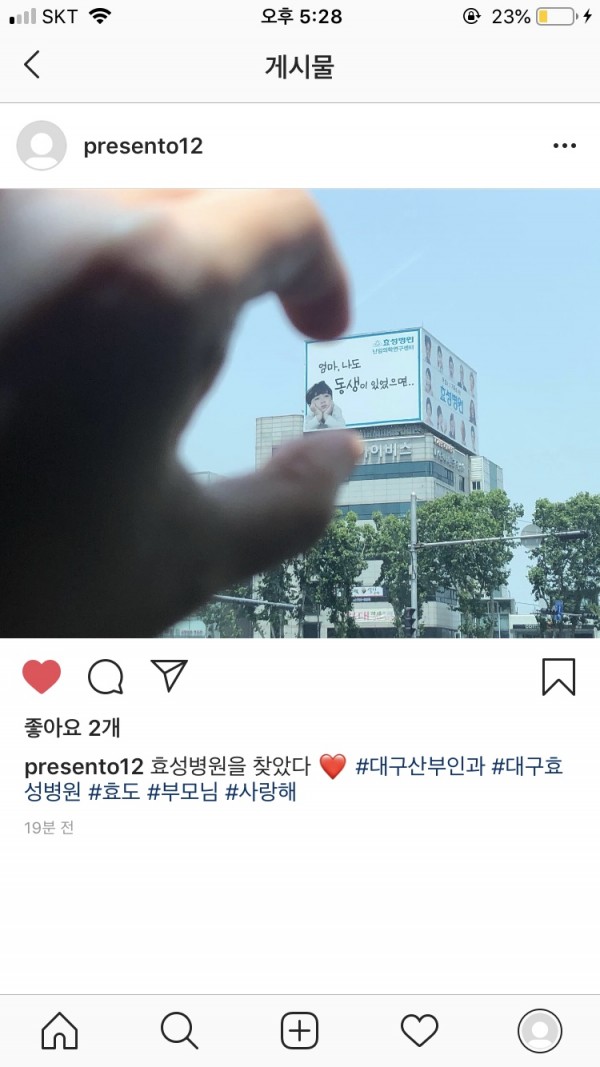Image resolution: width=600 pixels, height=1067 pixels.
Task: Open the comment bubble under the post
Action: click(x=105, y=677)
